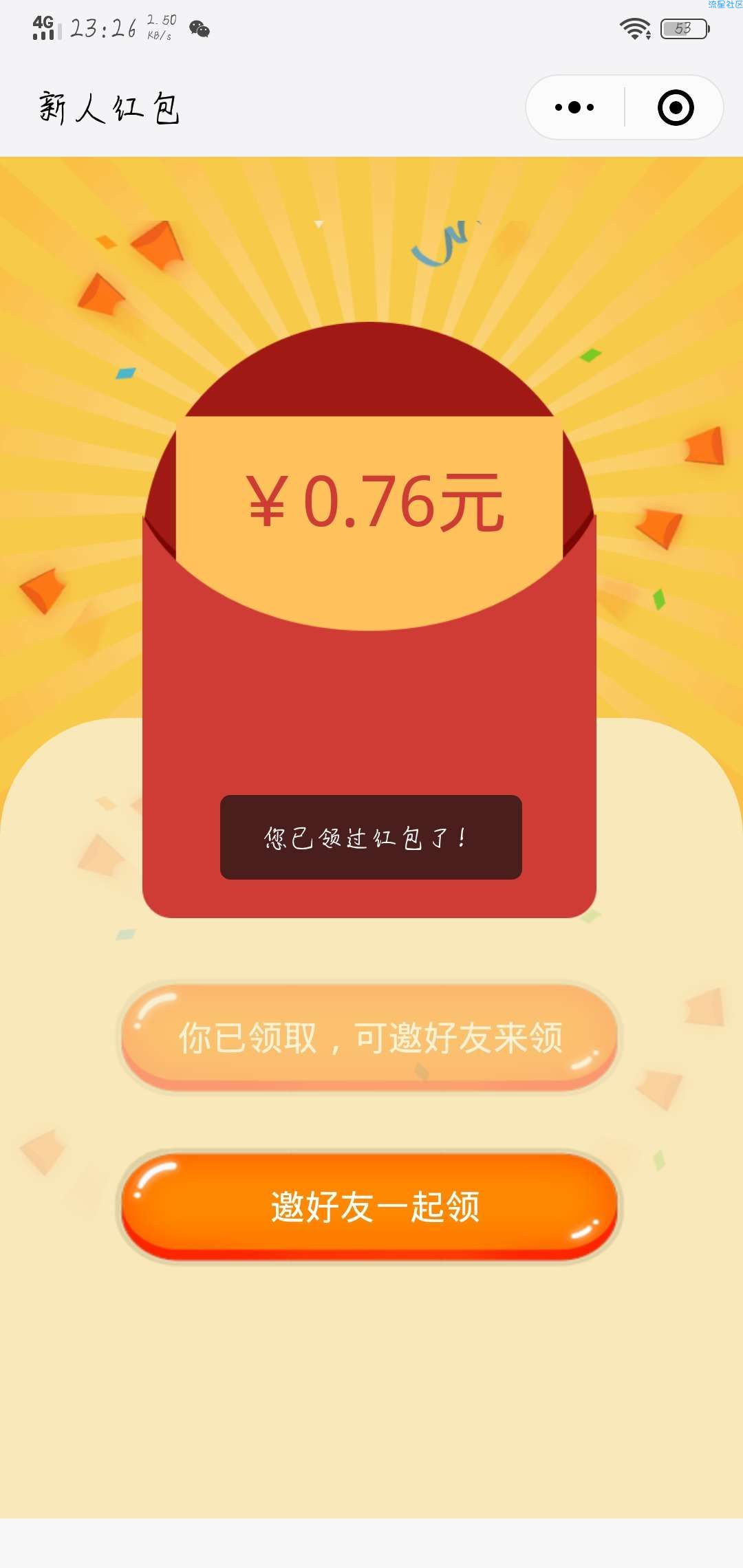Screen dimensions: 743x1568
Task: Tap the 您已领过红包了 button
Action: (x=371, y=837)
